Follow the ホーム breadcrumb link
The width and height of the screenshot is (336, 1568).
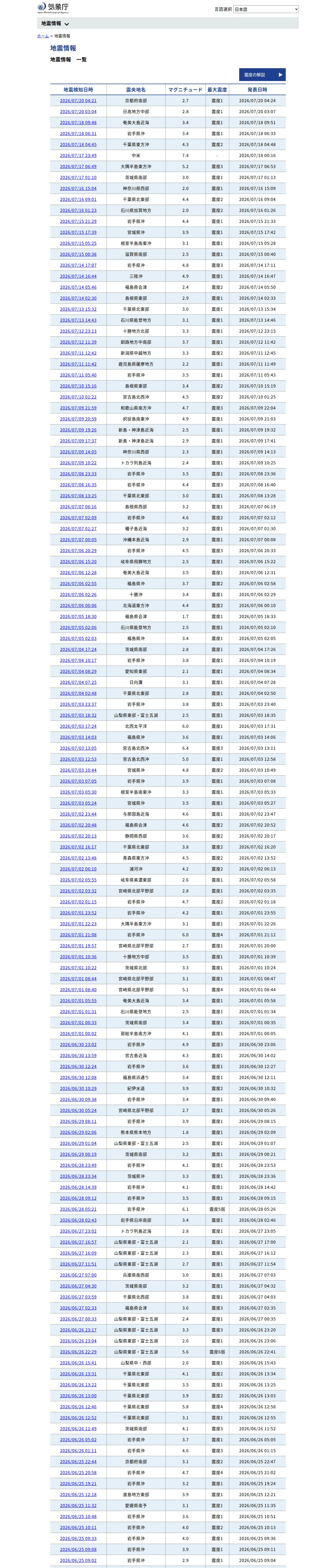[43, 36]
